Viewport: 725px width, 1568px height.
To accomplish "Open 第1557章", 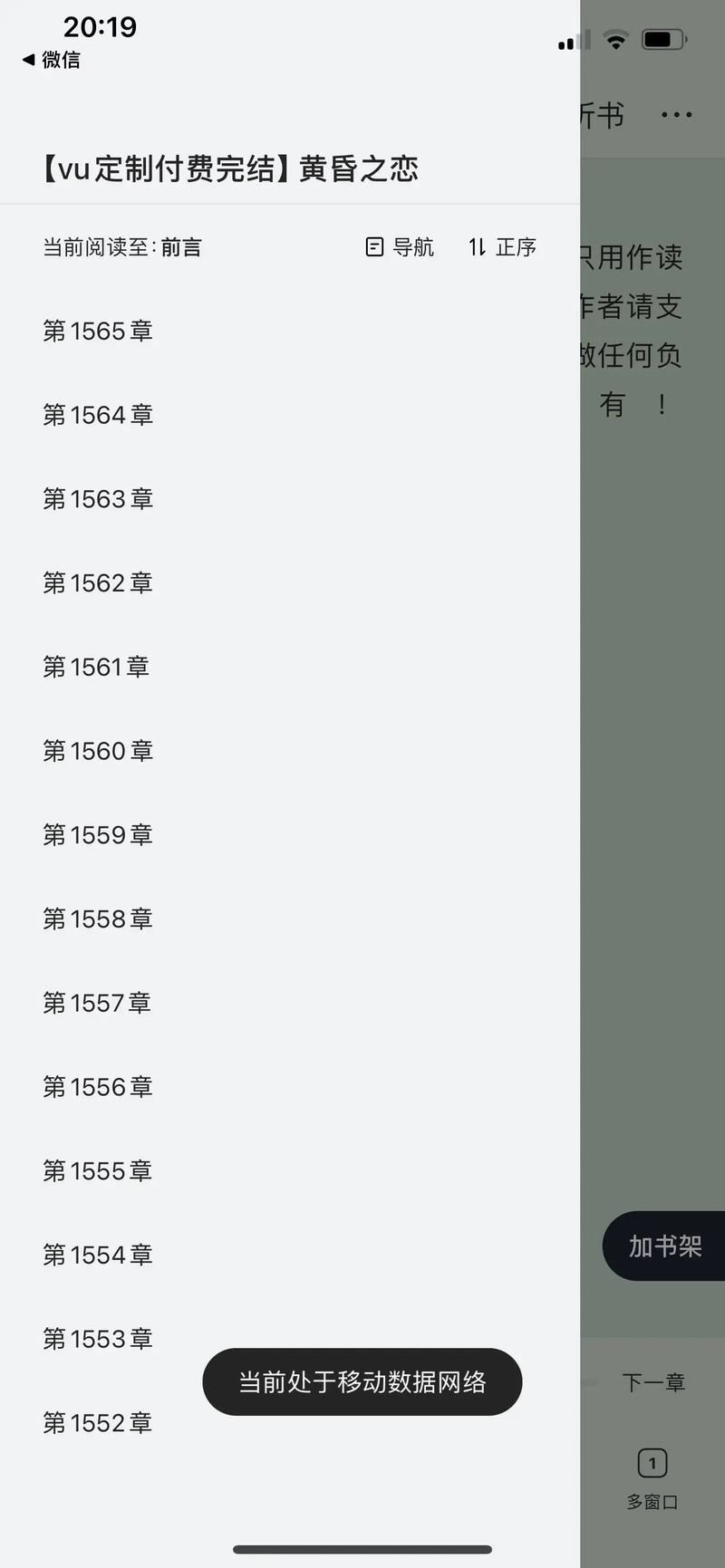I will coord(97,1004).
